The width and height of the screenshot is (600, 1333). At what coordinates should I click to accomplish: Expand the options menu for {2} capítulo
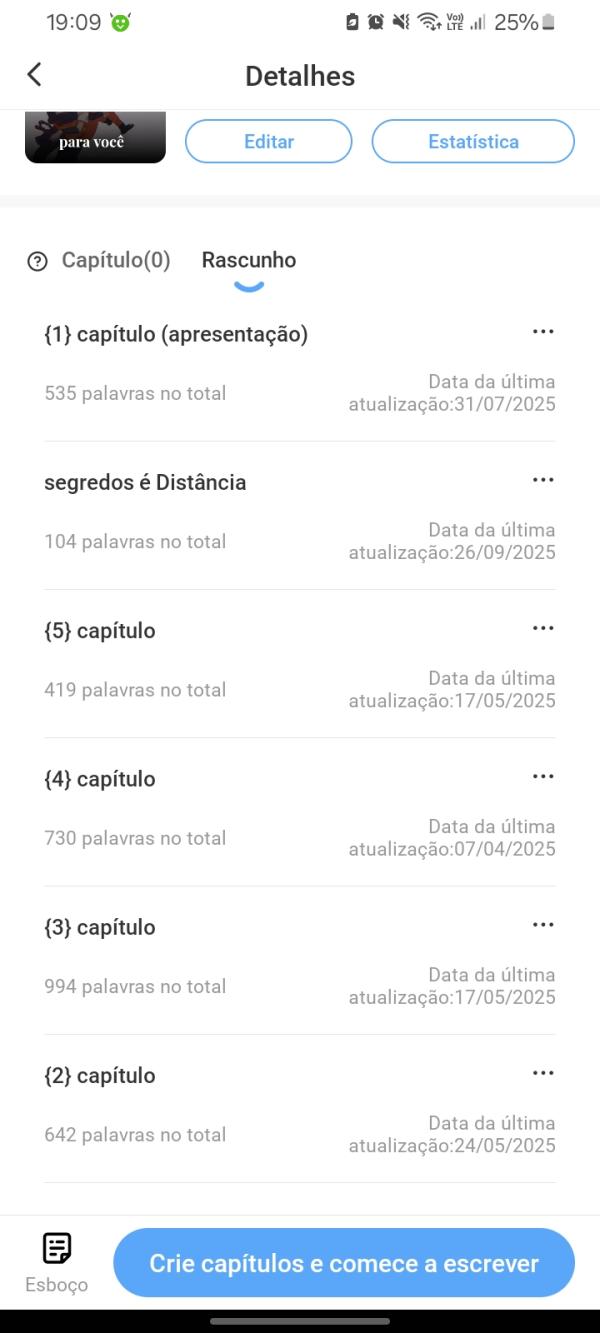pyautogui.click(x=543, y=1073)
